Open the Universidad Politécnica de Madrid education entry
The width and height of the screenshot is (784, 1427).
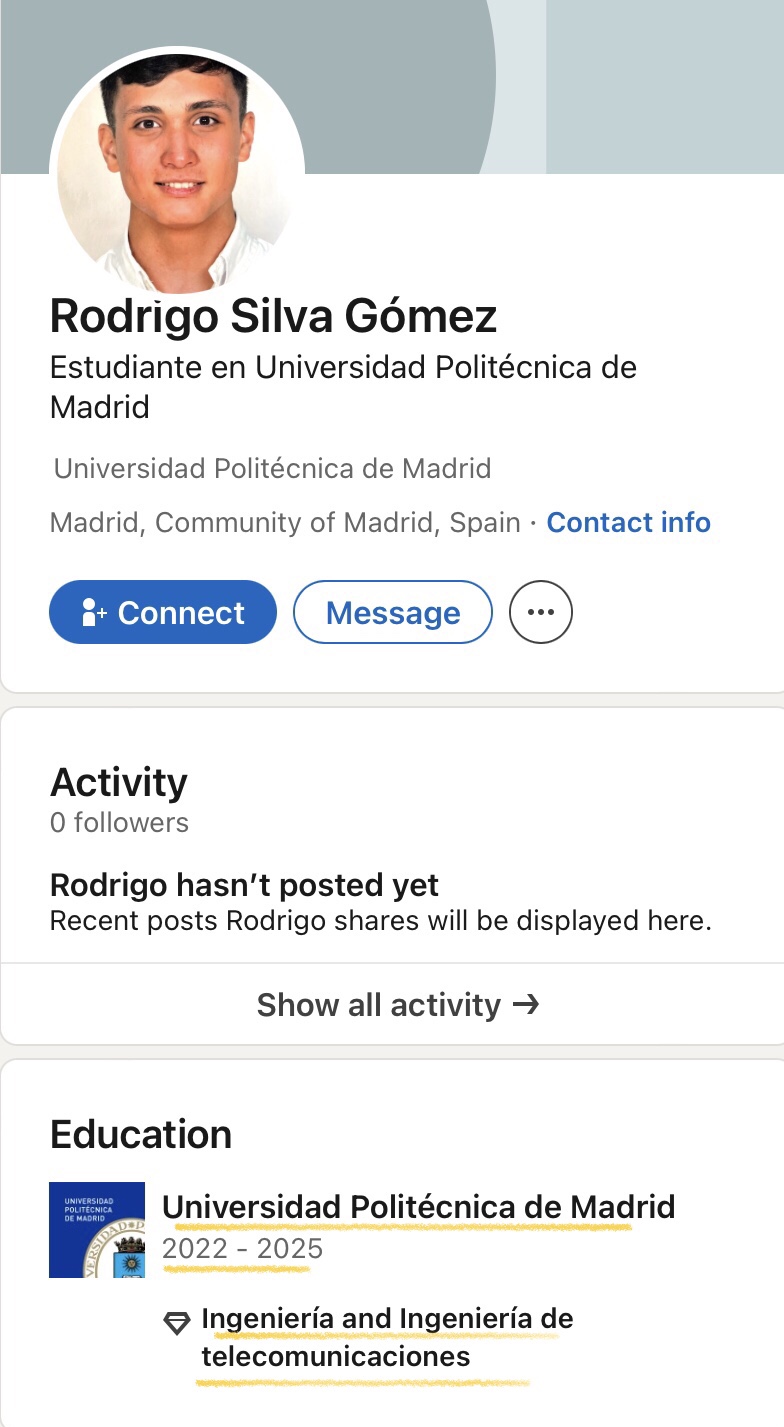(x=418, y=1207)
